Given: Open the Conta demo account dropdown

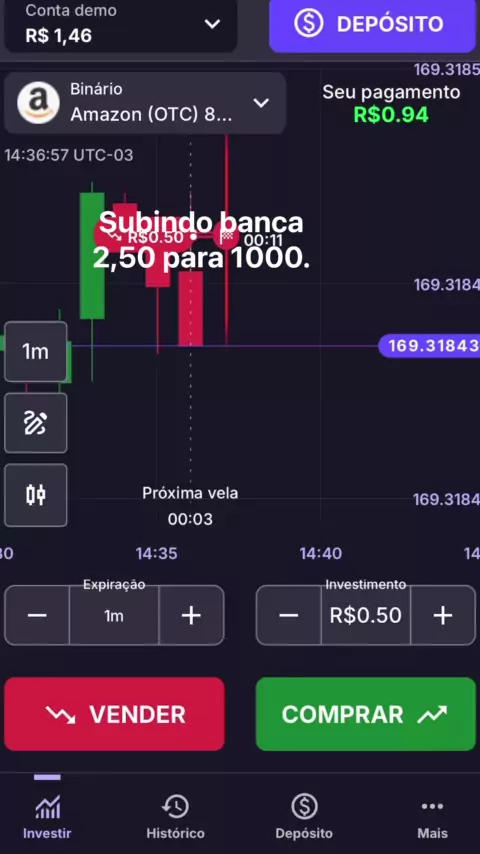Looking at the screenshot, I should coord(120,25).
